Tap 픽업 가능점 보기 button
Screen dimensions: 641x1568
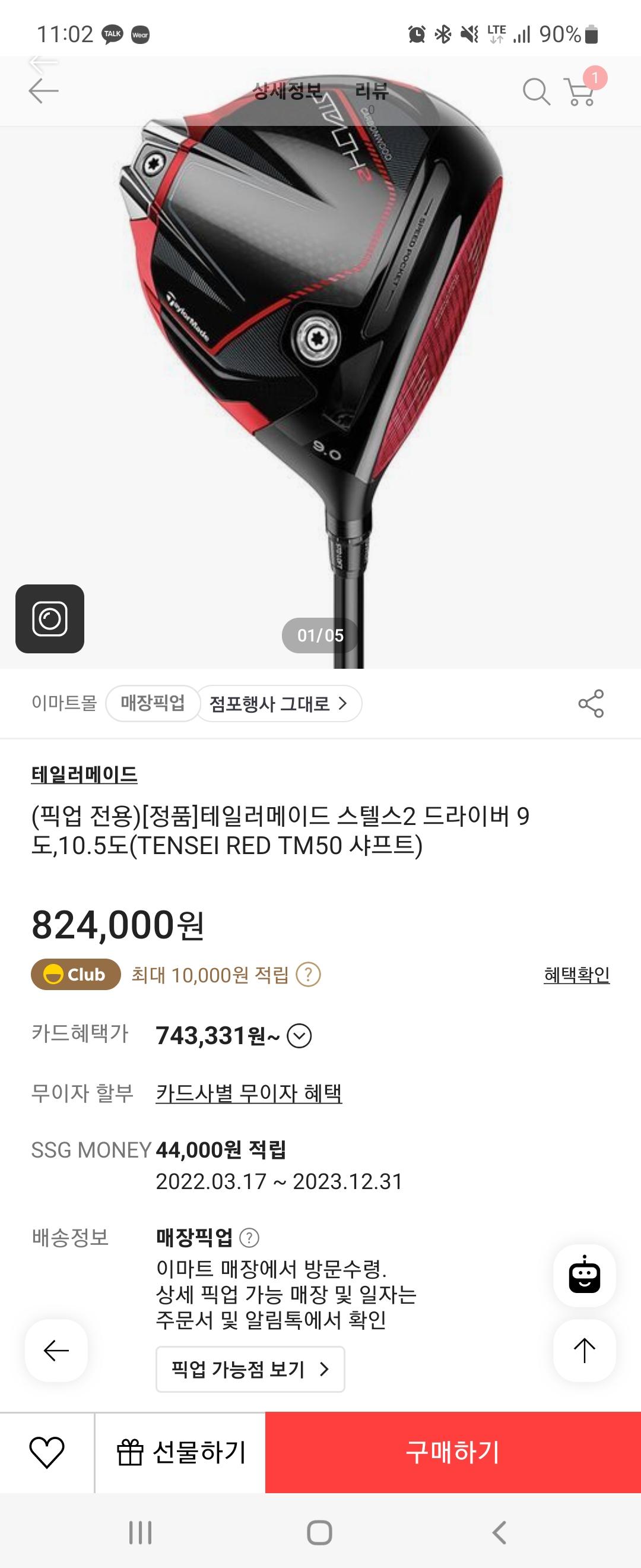pos(250,1369)
